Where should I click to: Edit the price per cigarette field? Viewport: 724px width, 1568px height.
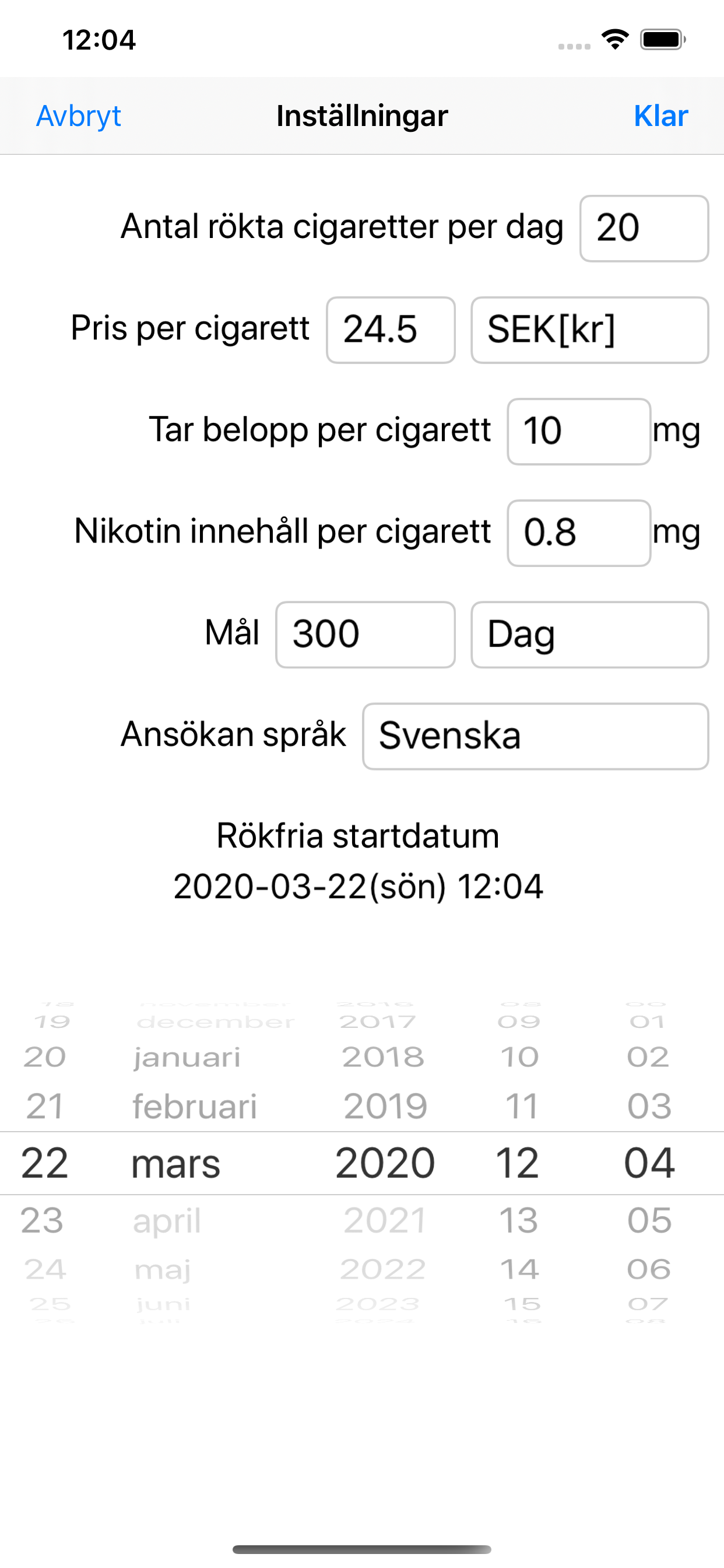391,330
